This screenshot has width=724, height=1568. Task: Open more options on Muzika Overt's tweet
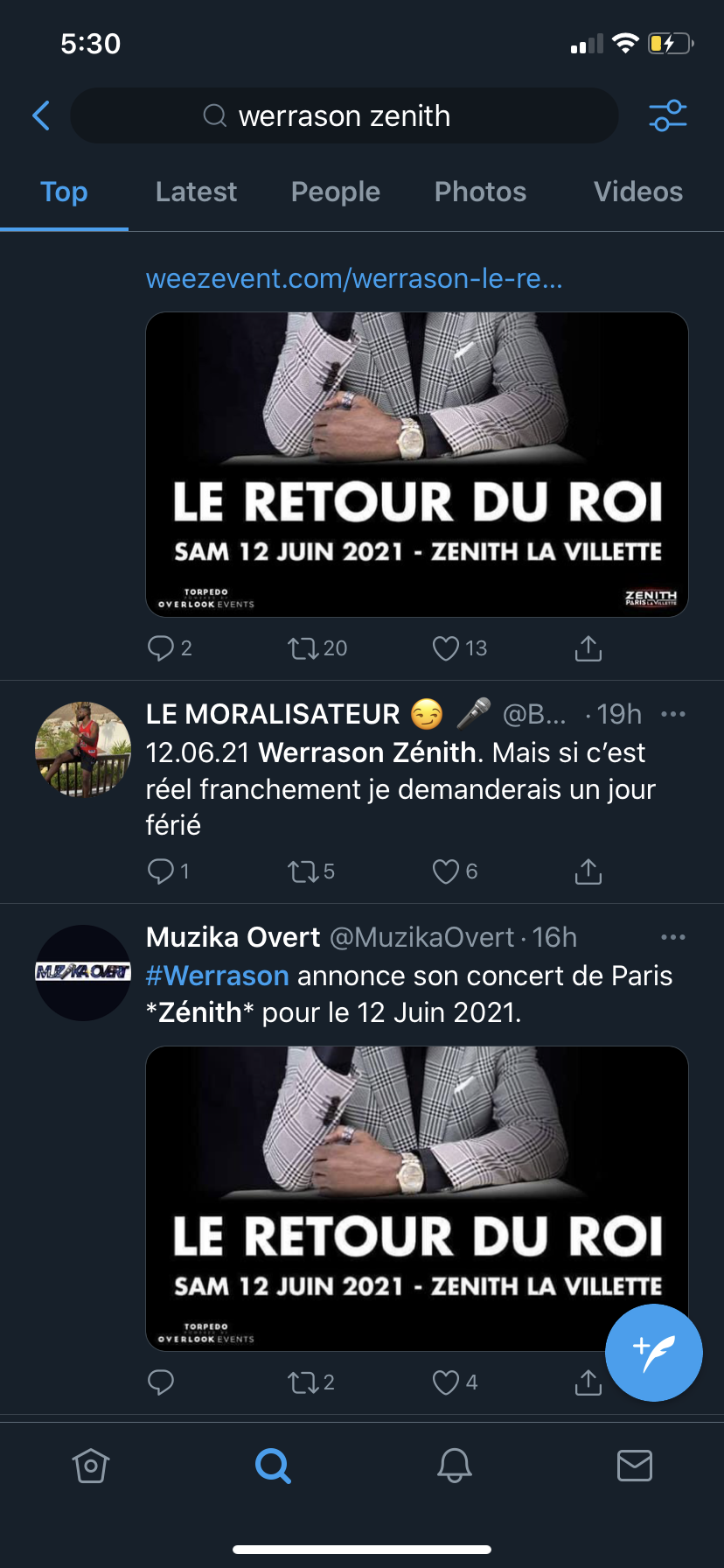click(x=672, y=937)
